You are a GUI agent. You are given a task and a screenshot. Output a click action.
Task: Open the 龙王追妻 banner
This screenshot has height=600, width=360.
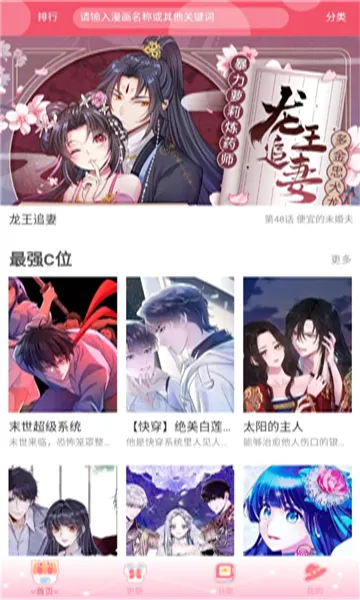point(180,121)
